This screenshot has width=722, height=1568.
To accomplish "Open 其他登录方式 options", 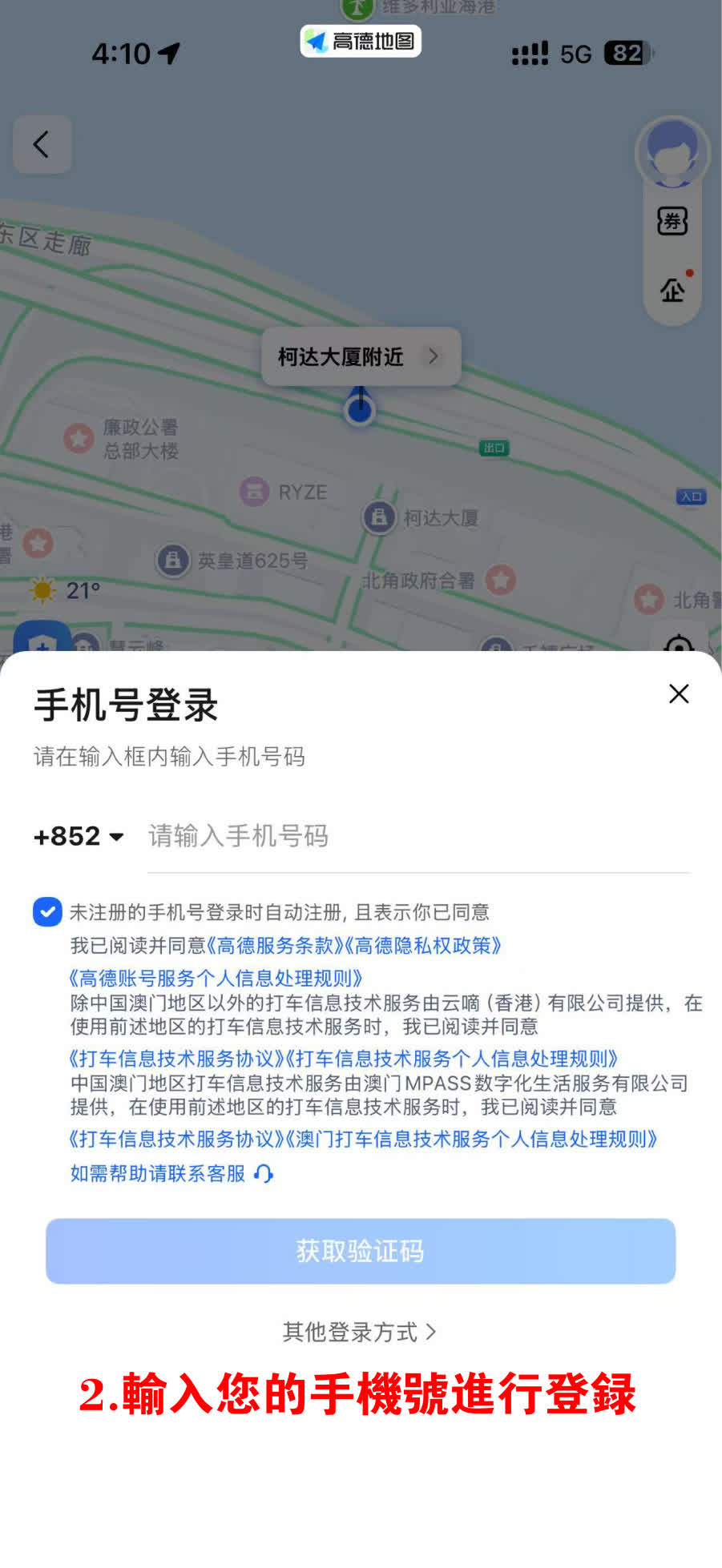I will [x=359, y=1332].
